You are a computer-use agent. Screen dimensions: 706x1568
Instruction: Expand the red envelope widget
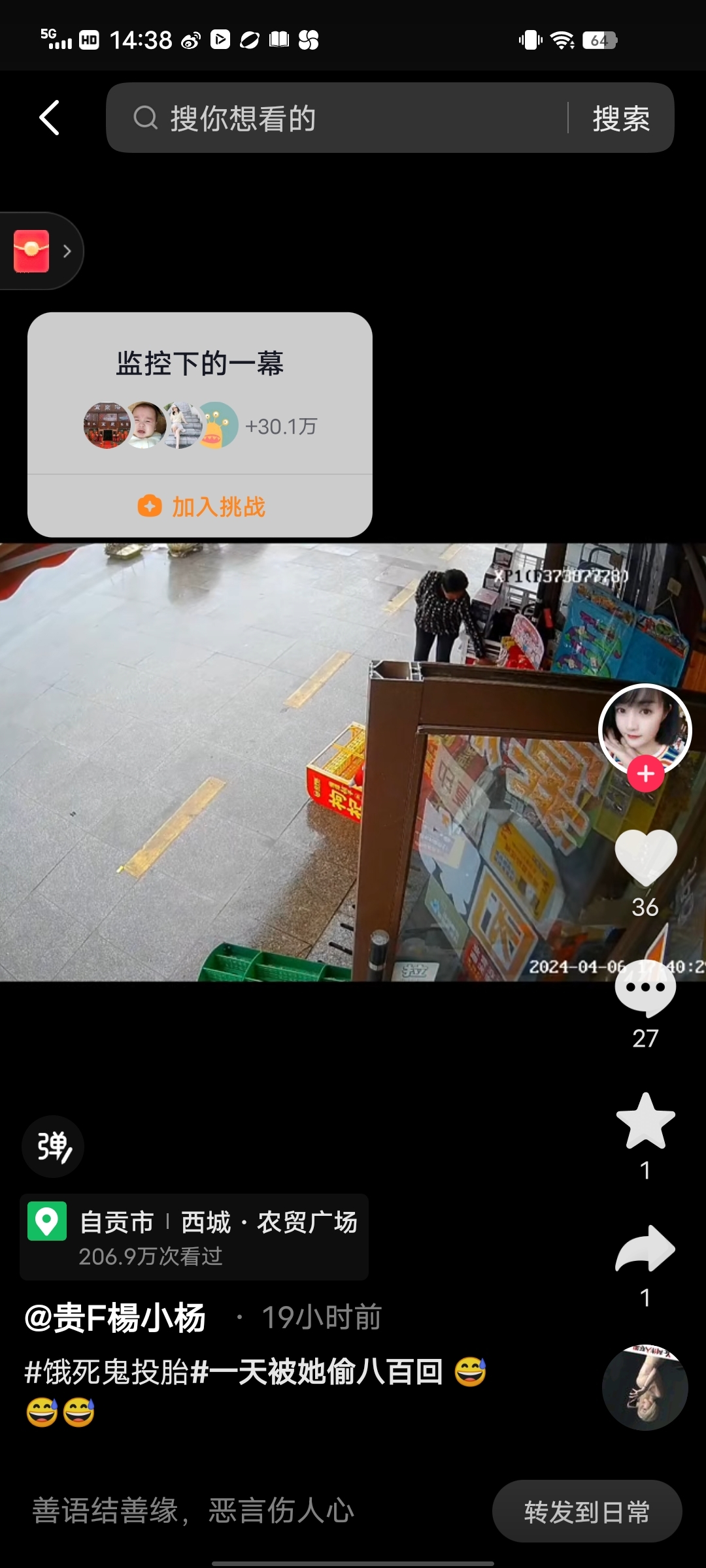click(41, 252)
